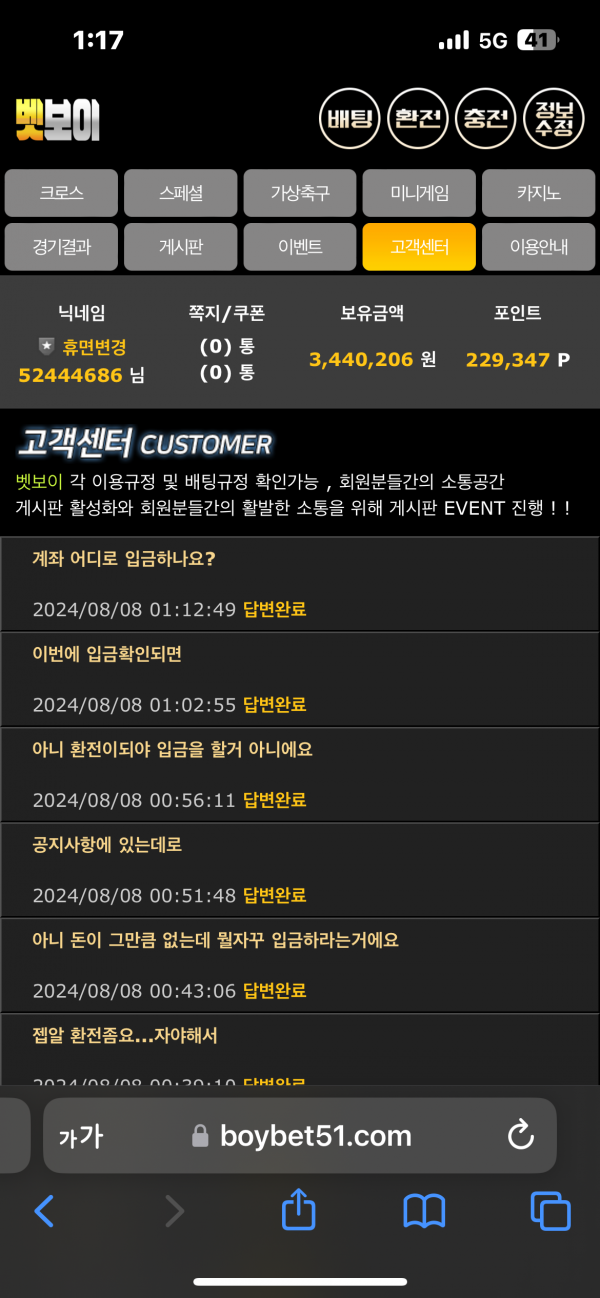Open the 배팅 round button
Viewport: 600px width, 1298px height.
349,119
